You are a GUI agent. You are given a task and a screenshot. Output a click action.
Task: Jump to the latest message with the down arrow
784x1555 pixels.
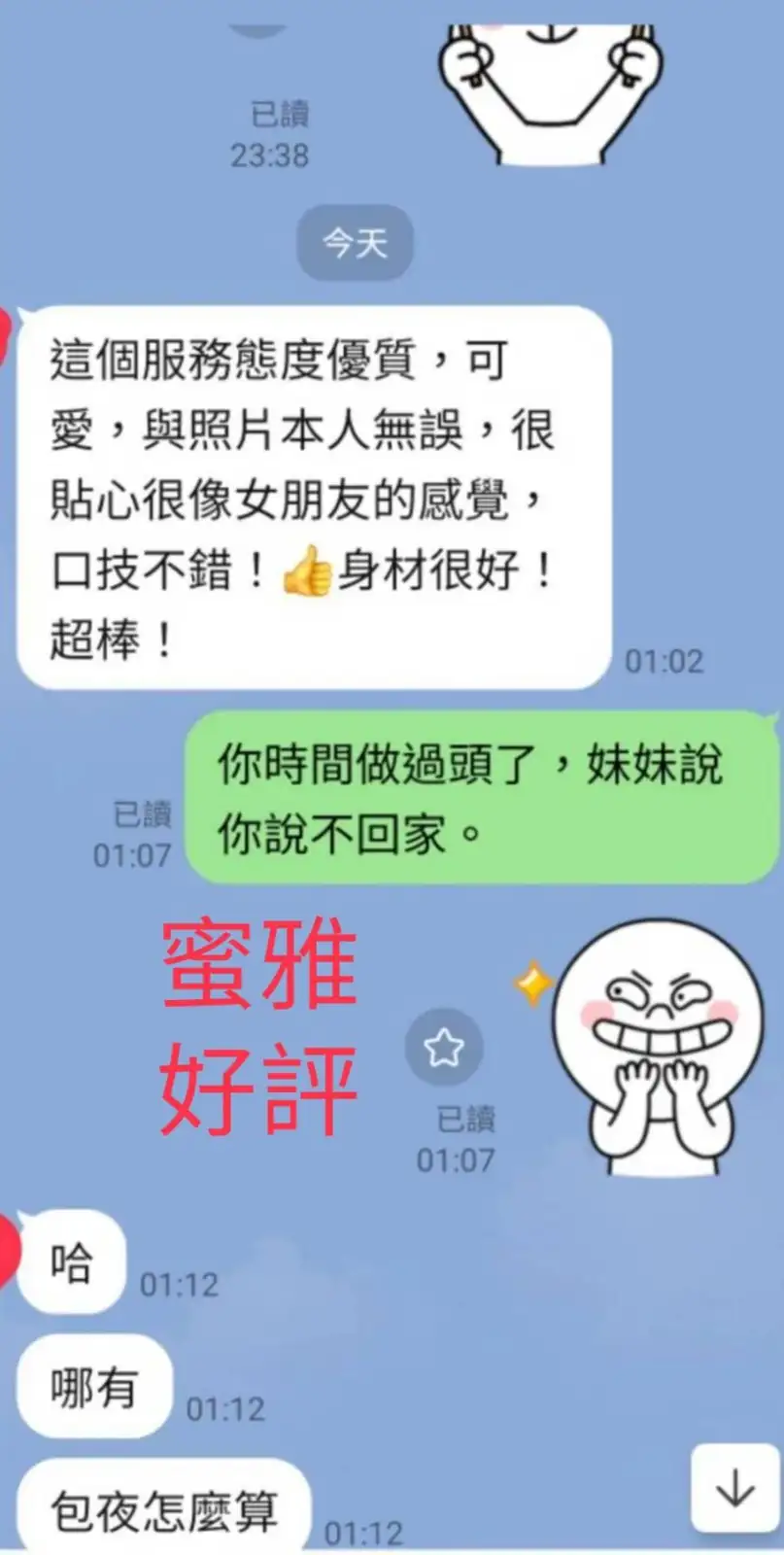pyautogui.click(x=735, y=1488)
